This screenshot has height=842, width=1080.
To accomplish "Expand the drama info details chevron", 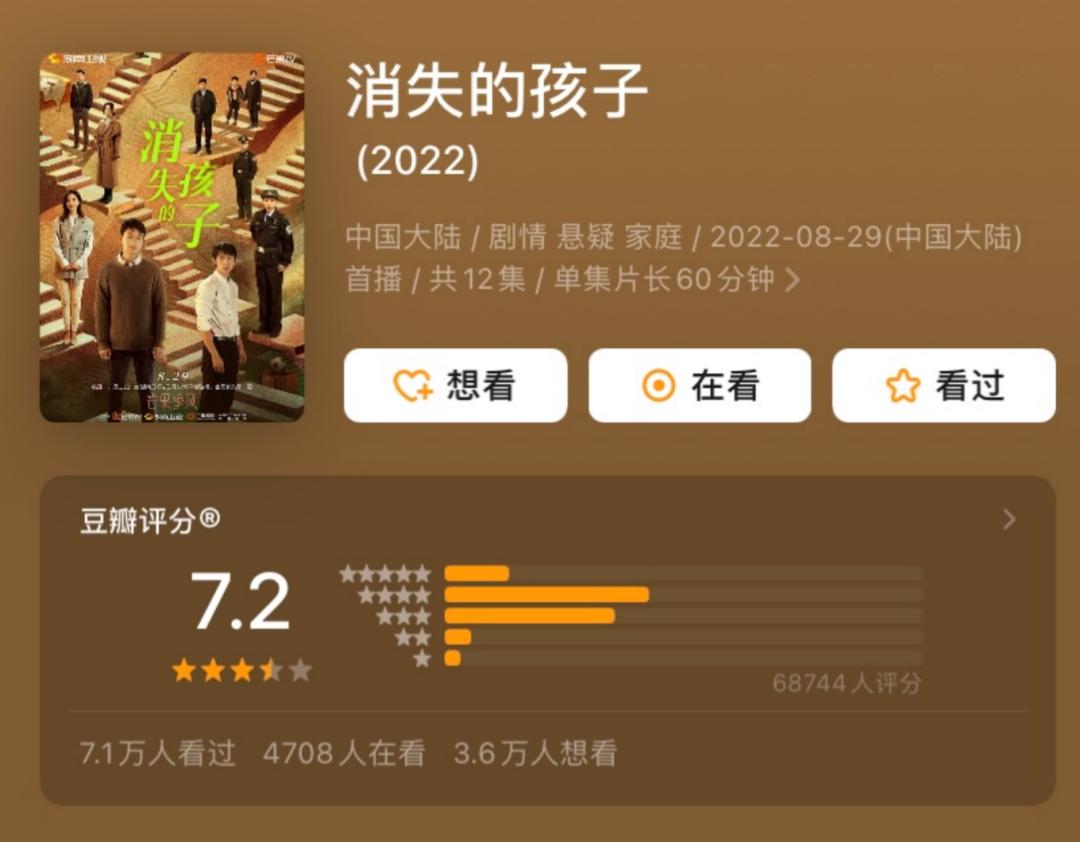I will 792,280.
